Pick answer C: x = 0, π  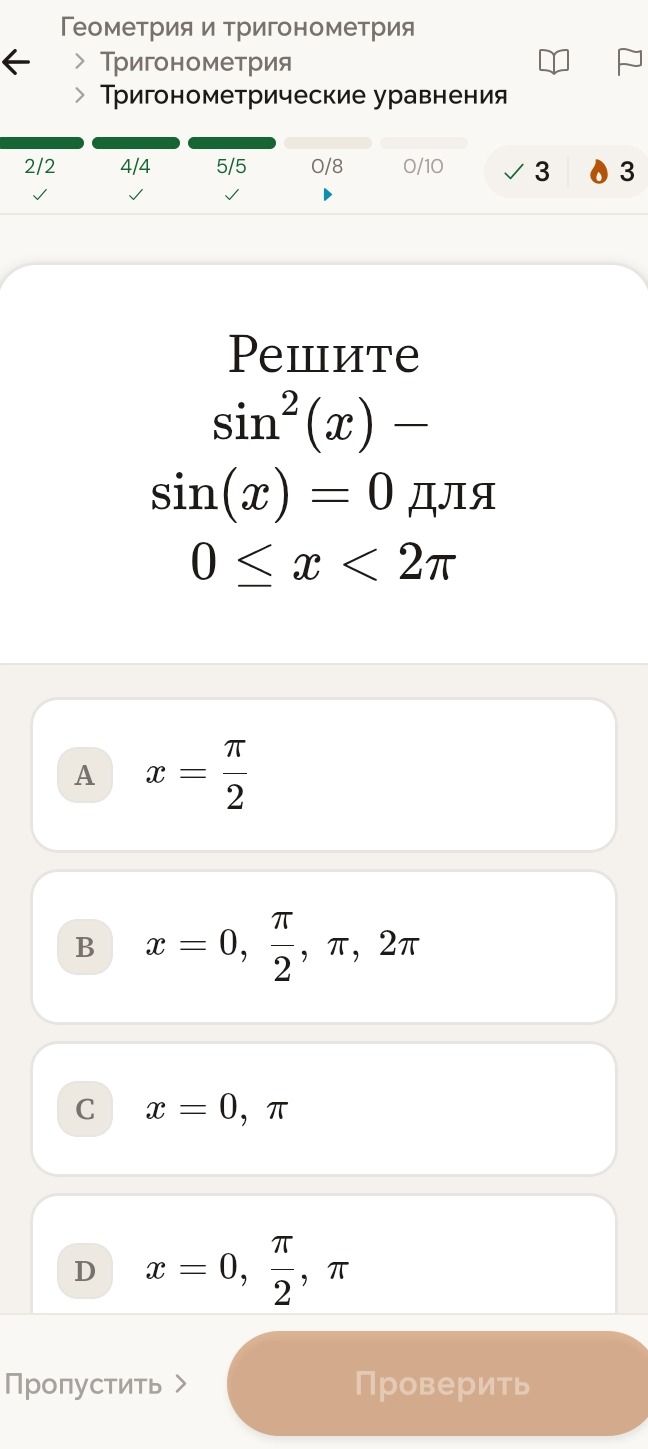(324, 1109)
